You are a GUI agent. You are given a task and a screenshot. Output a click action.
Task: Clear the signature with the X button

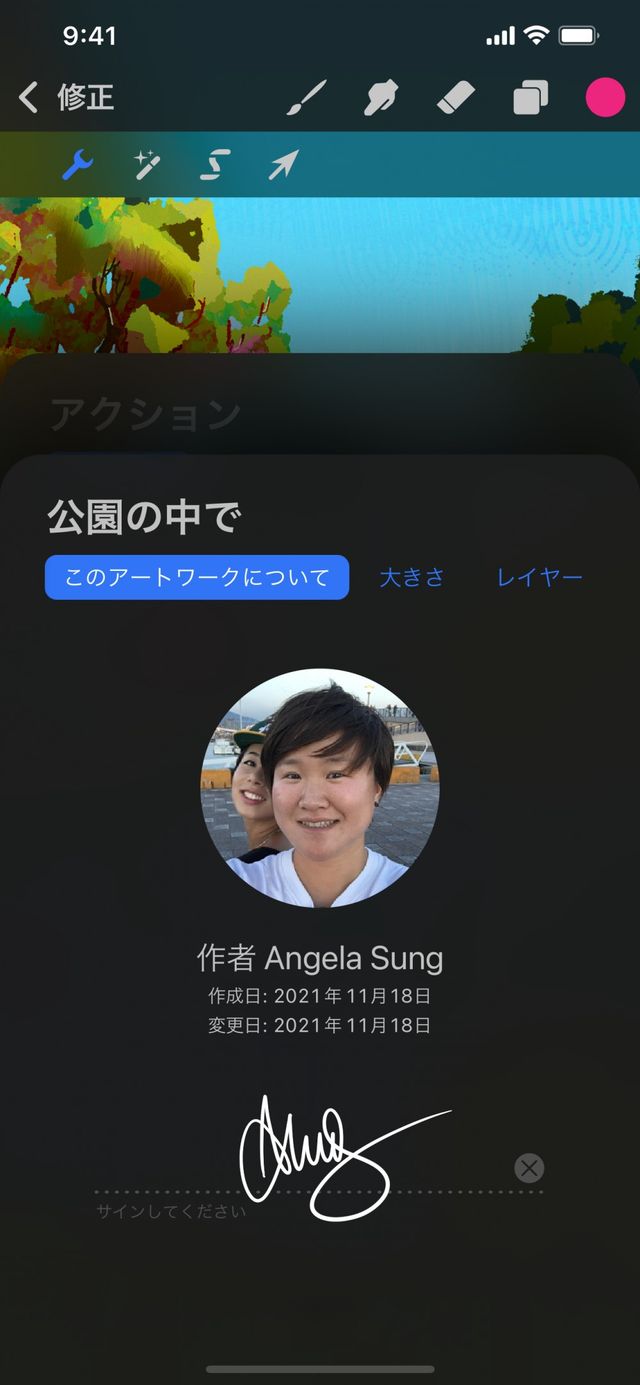click(529, 1167)
